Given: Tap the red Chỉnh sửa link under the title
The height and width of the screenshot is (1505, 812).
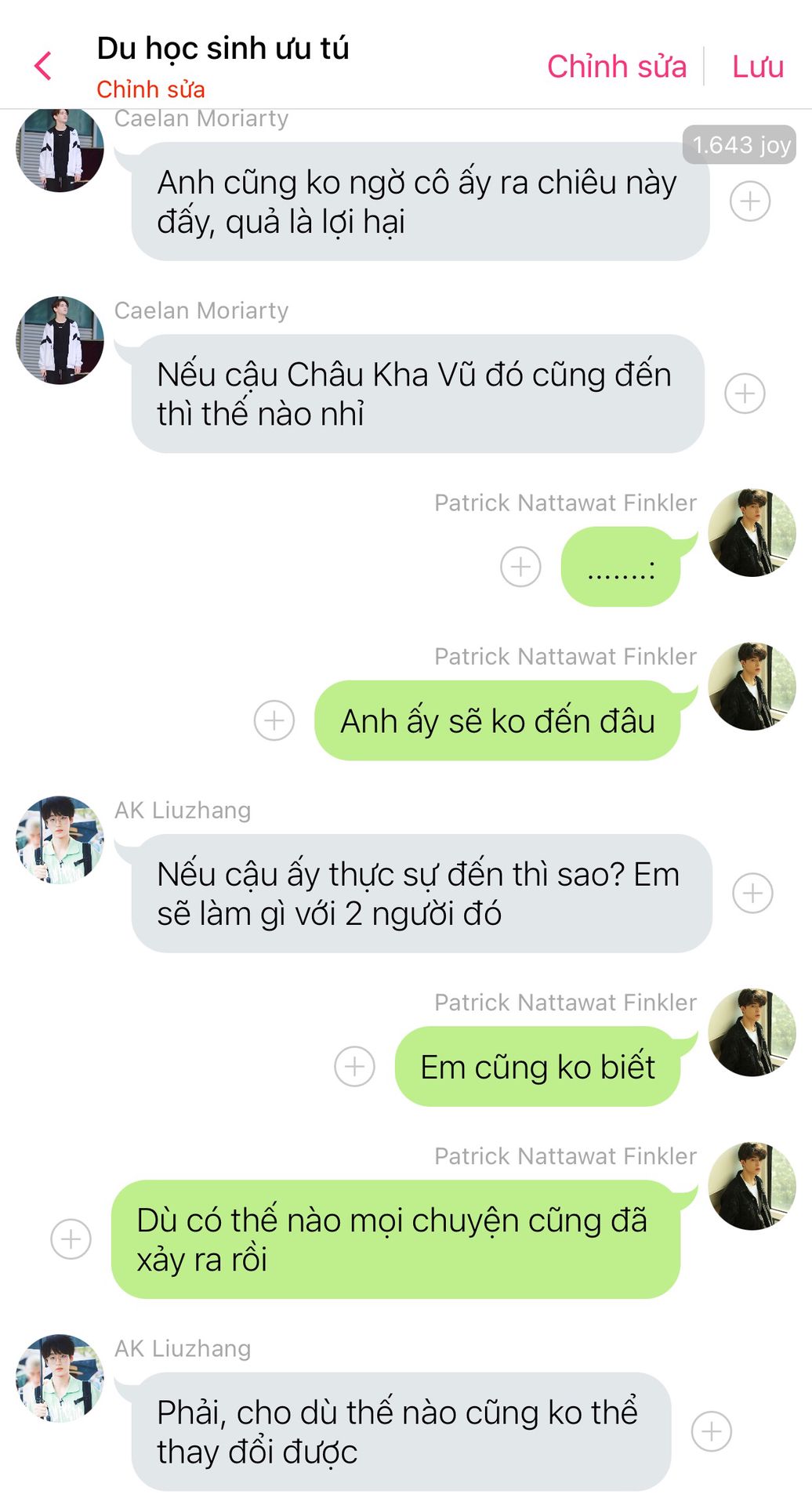Looking at the screenshot, I should coord(150,89).
